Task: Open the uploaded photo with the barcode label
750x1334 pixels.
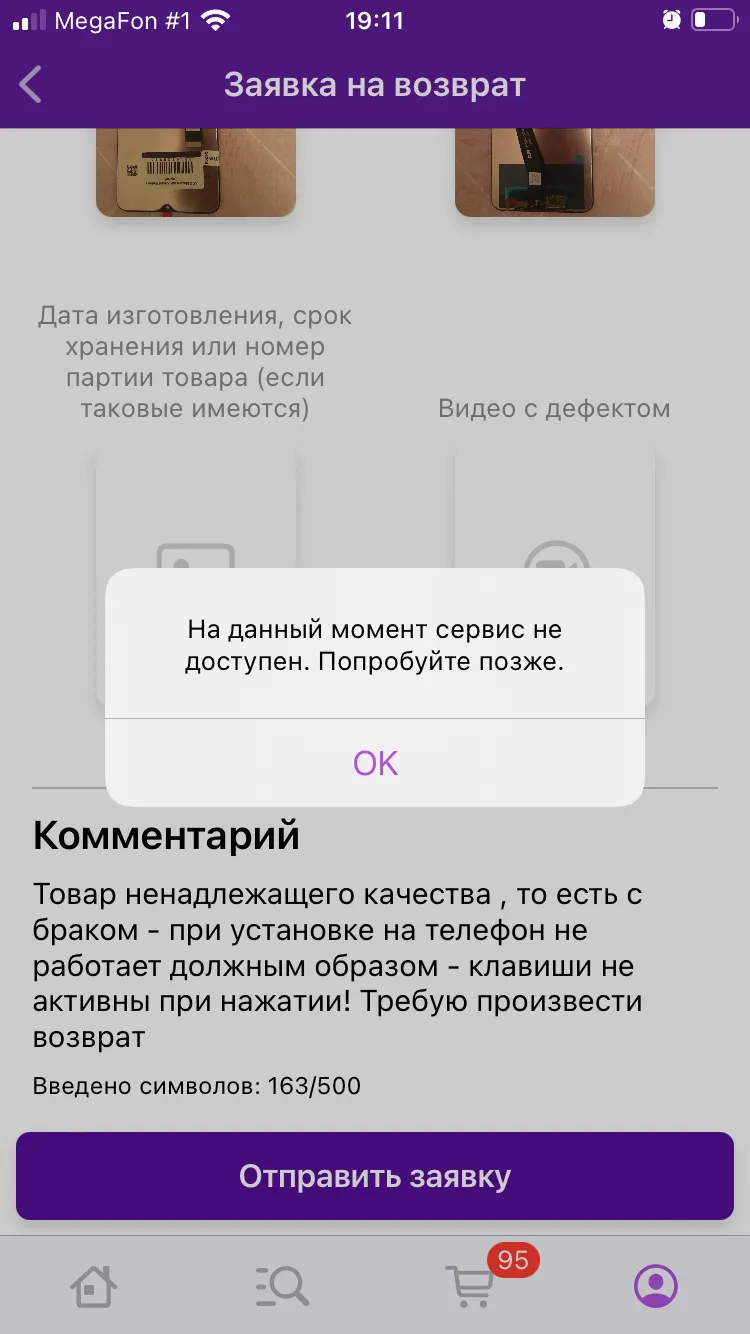Action: [196, 172]
